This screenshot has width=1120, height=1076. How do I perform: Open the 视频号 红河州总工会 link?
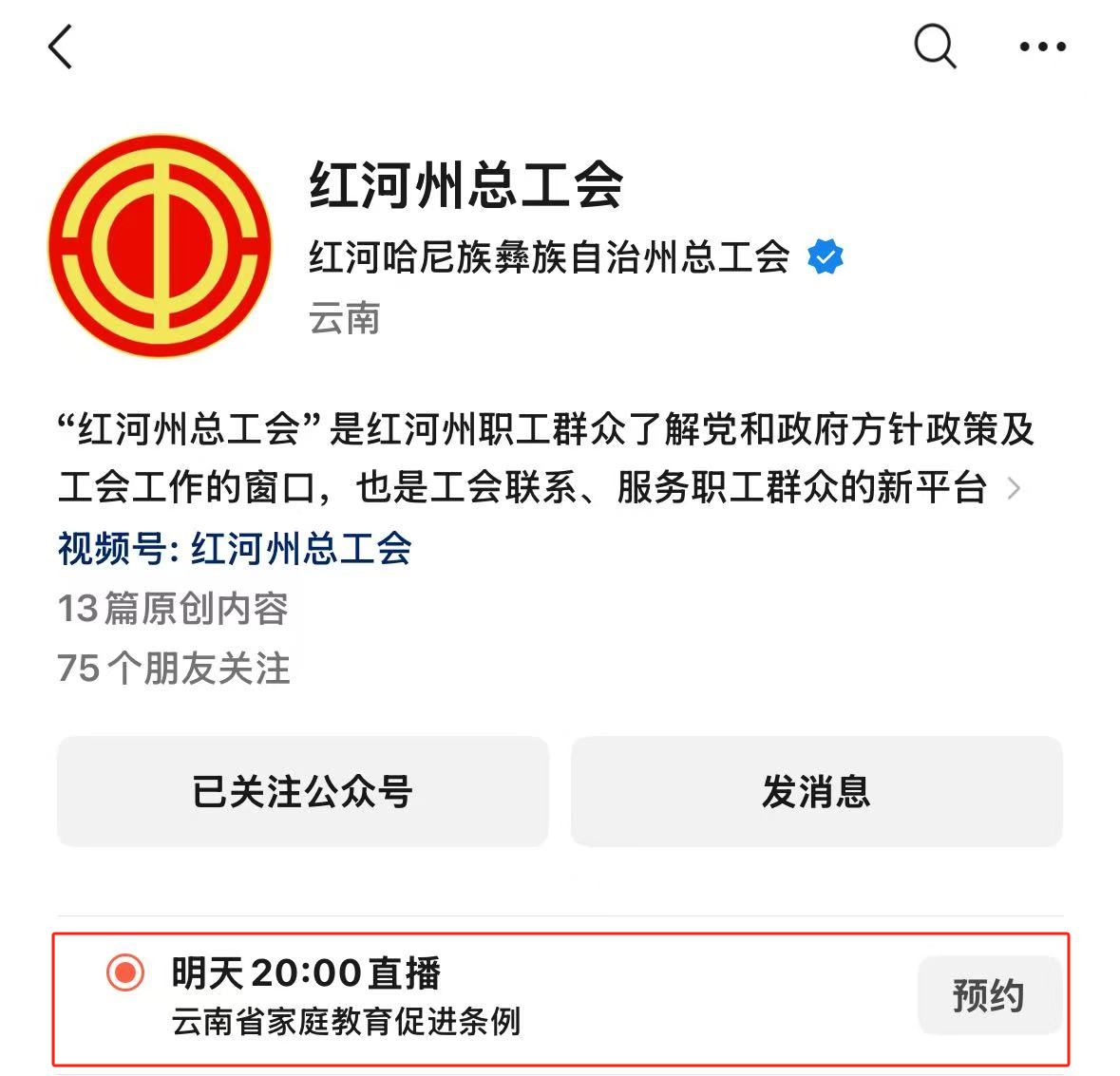pos(235,549)
